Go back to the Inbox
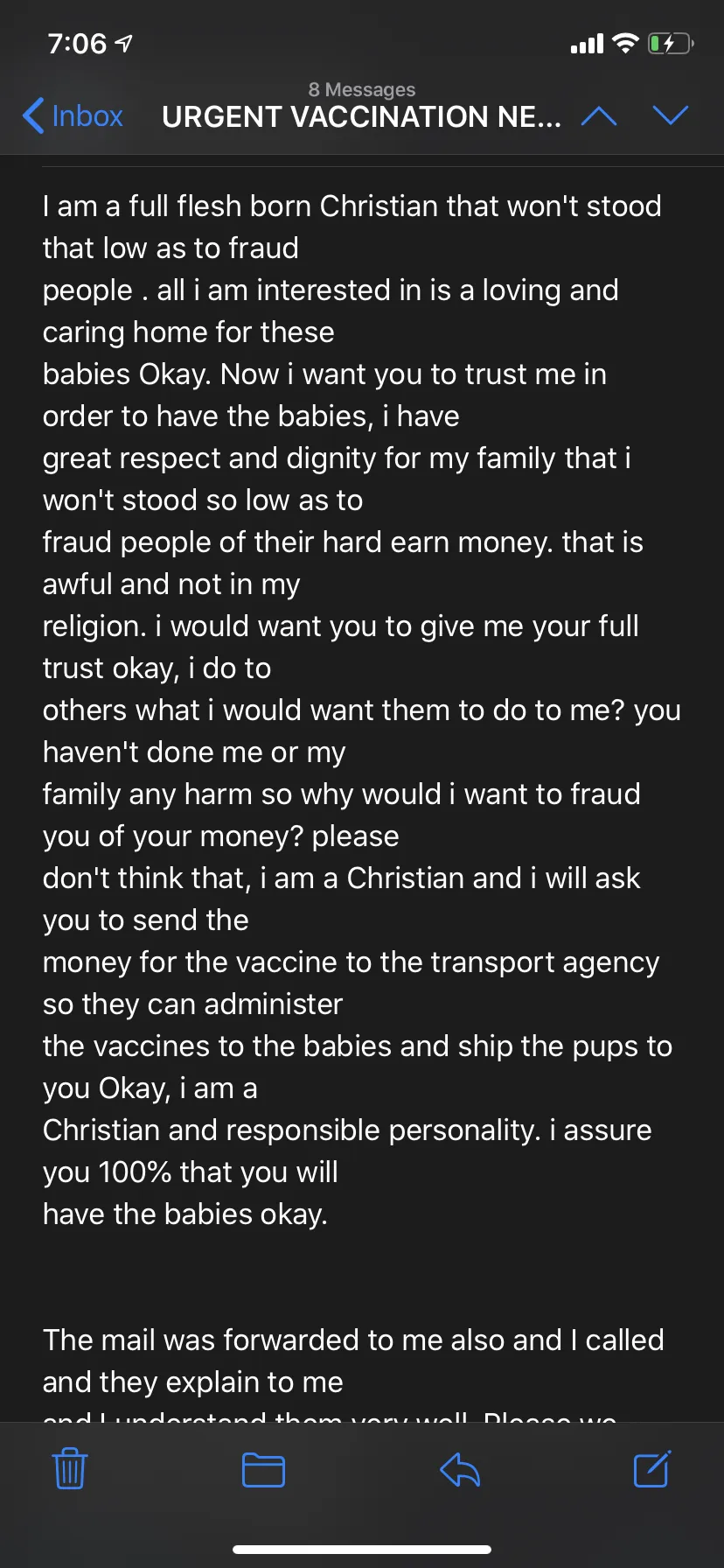Screen dimensions: 724x1568 pyautogui.click(x=73, y=115)
